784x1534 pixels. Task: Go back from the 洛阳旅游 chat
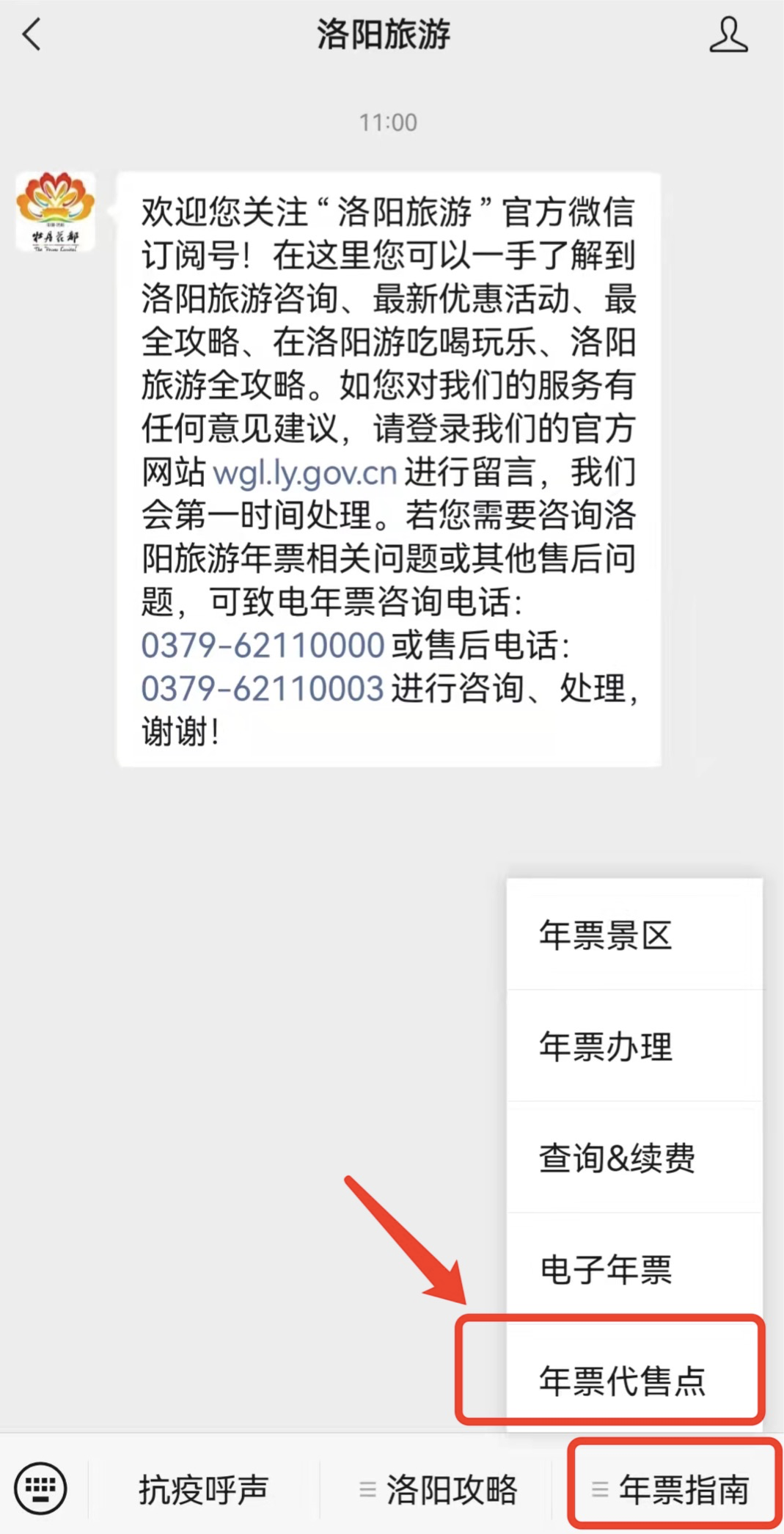[x=32, y=34]
